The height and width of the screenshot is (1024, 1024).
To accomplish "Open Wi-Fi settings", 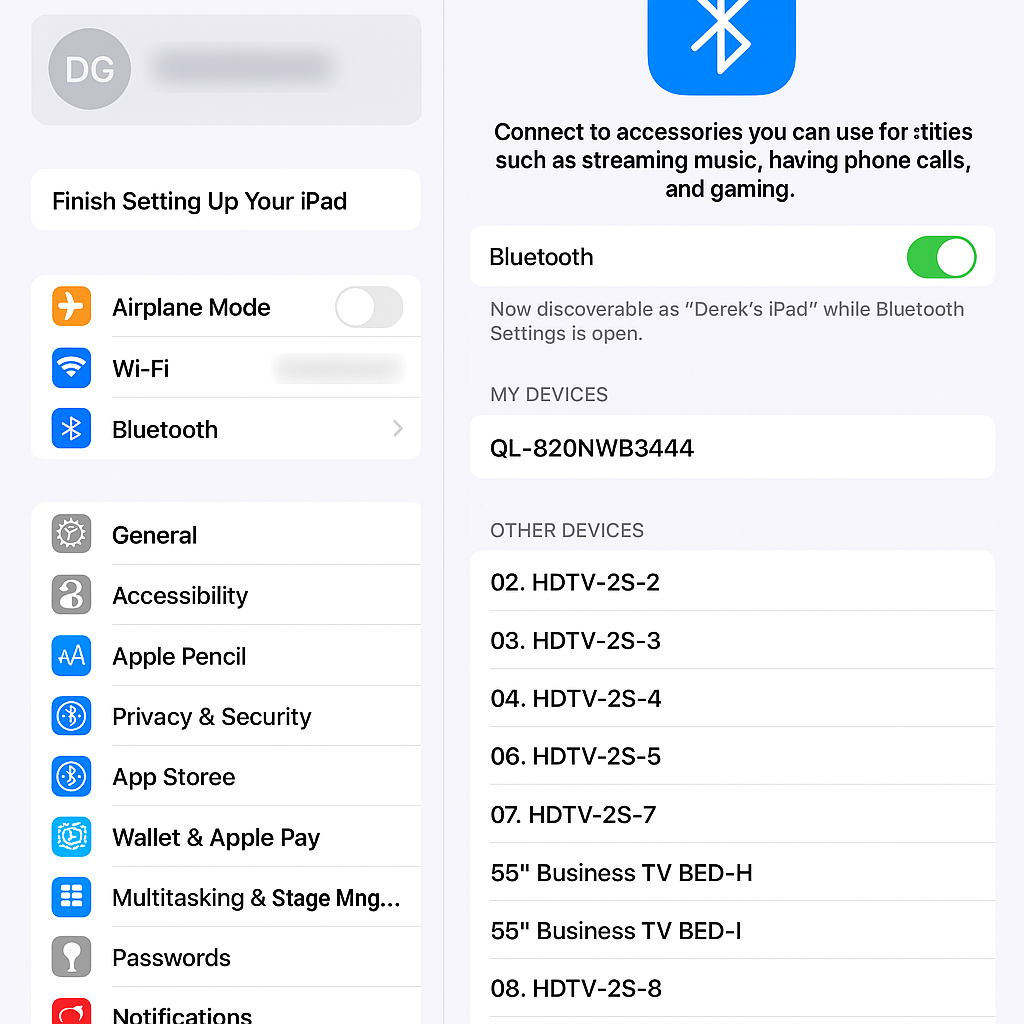I will coord(226,368).
